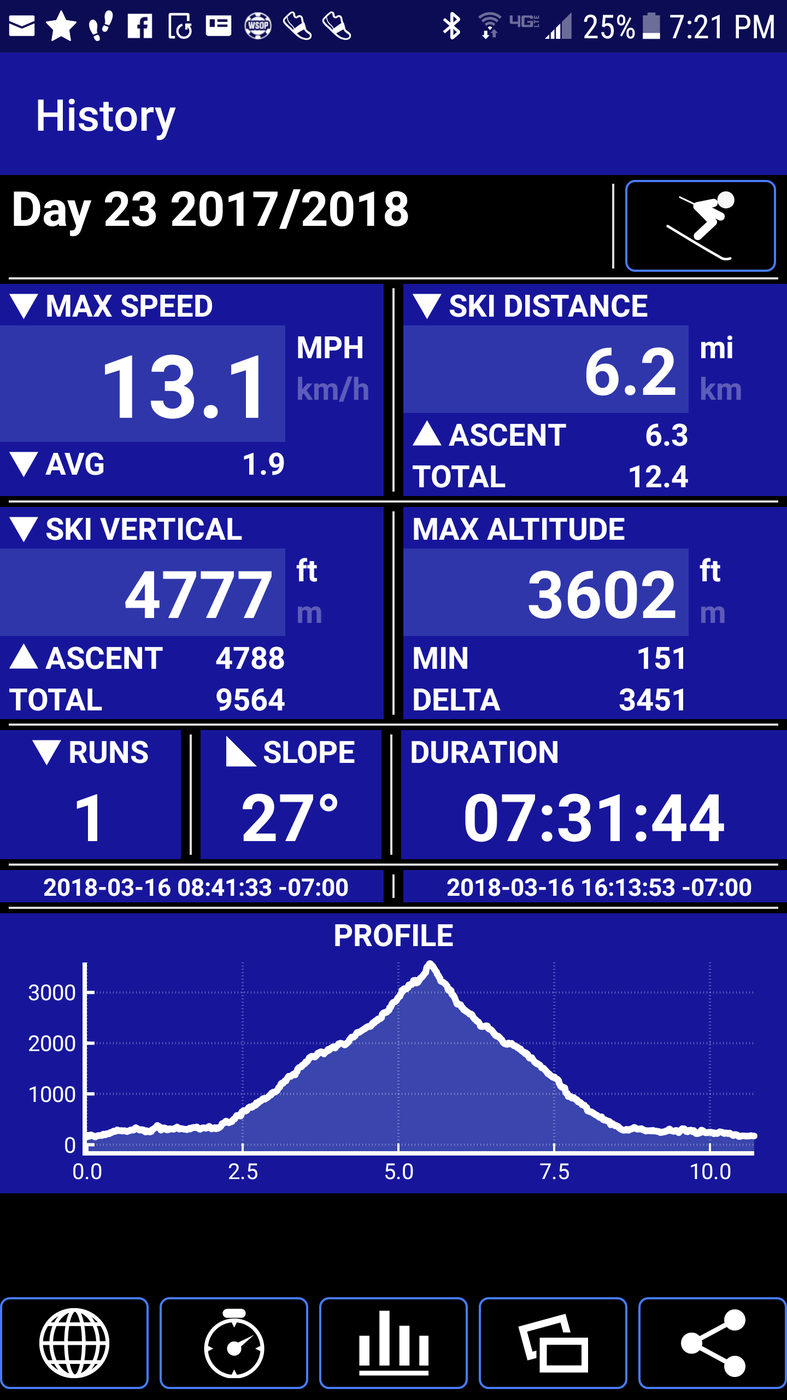Change ski vertical units to meters
787x1400 pixels.
pyautogui.click(x=309, y=612)
